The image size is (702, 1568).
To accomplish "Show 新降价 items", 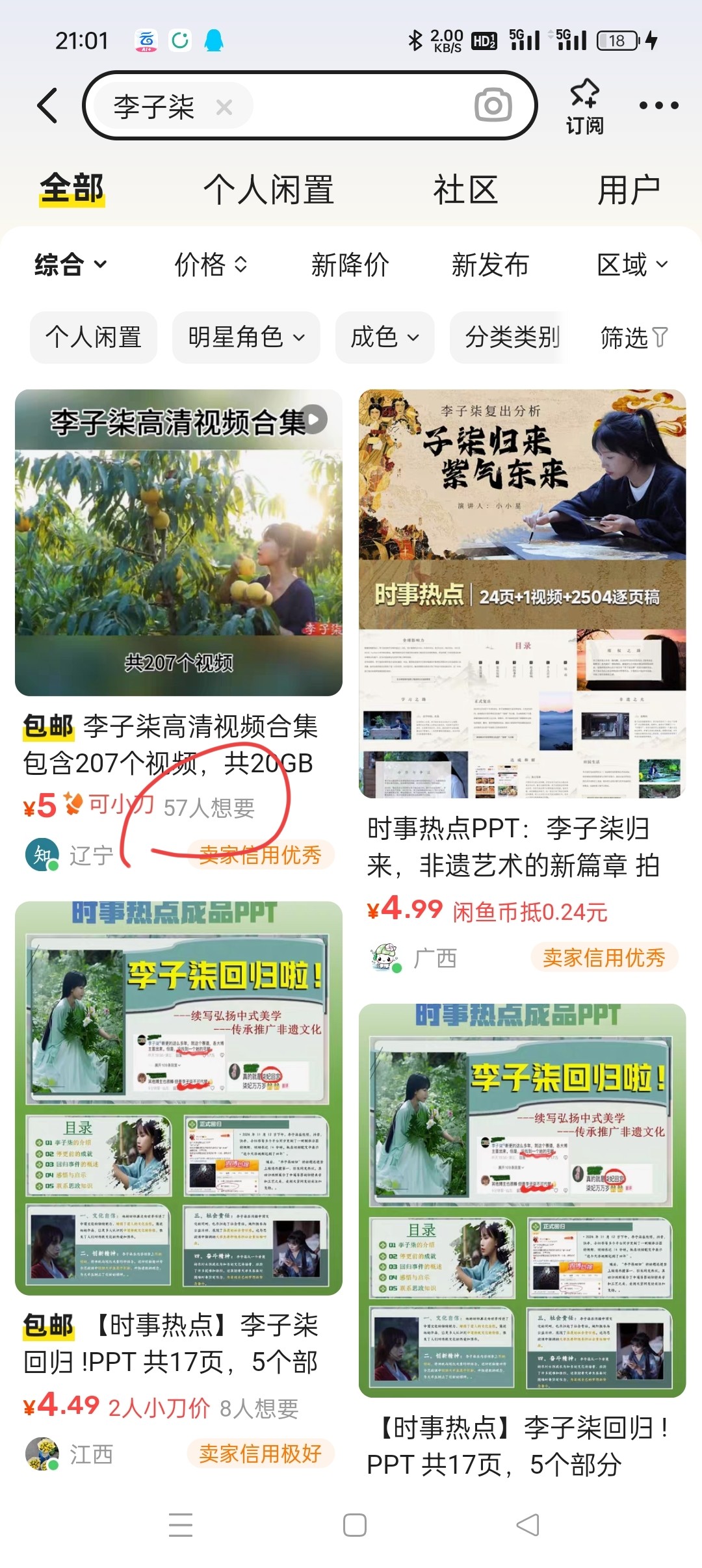I will pyautogui.click(x=350, y=265).
